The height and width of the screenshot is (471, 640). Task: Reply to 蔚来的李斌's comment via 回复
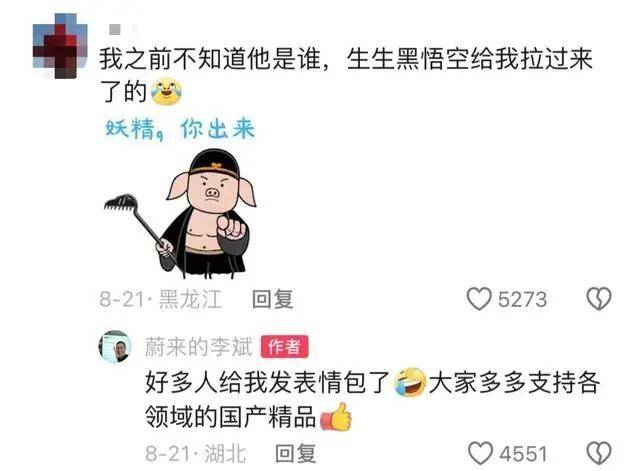(295, 452)
